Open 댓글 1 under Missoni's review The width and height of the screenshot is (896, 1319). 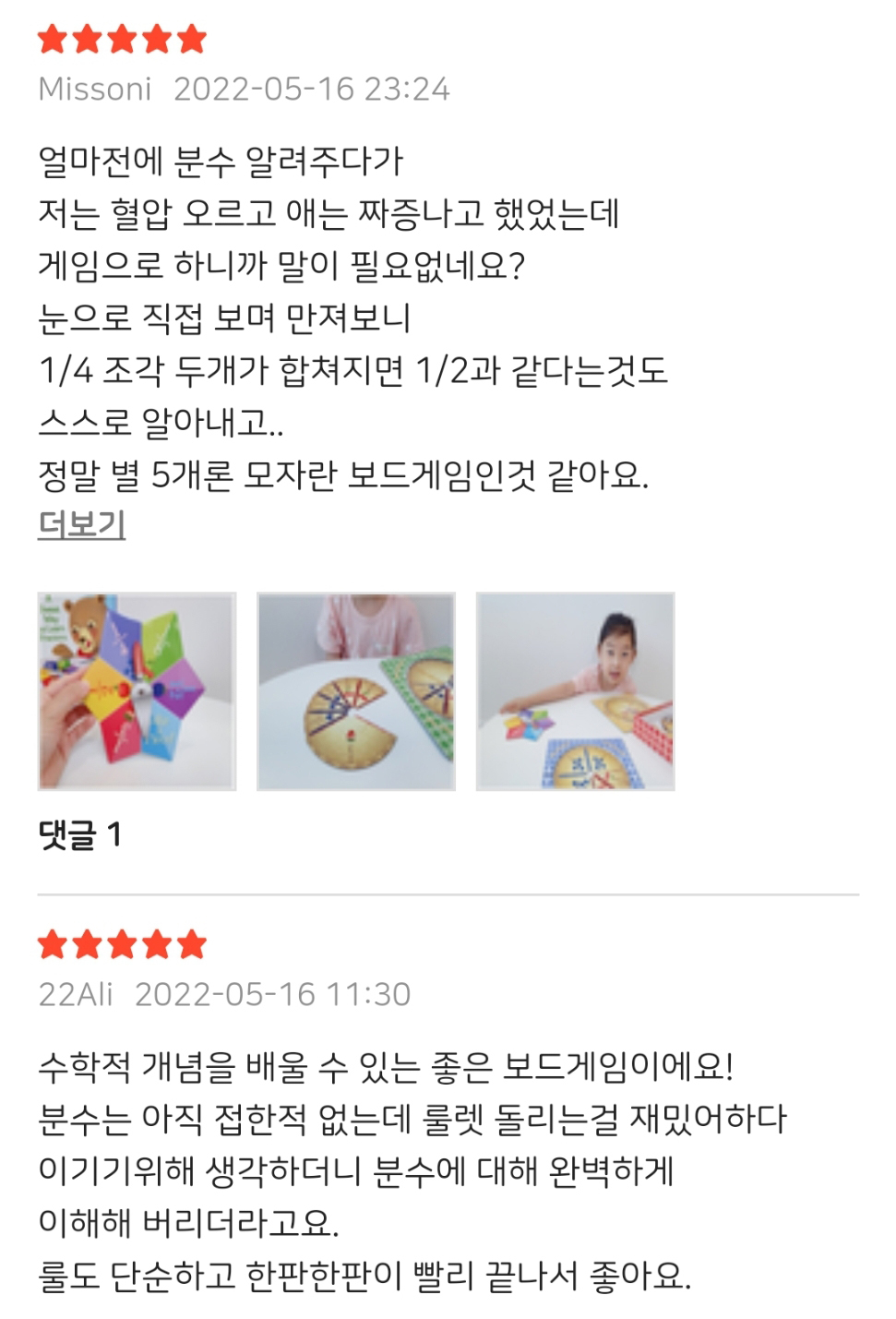tap(80, 835)
